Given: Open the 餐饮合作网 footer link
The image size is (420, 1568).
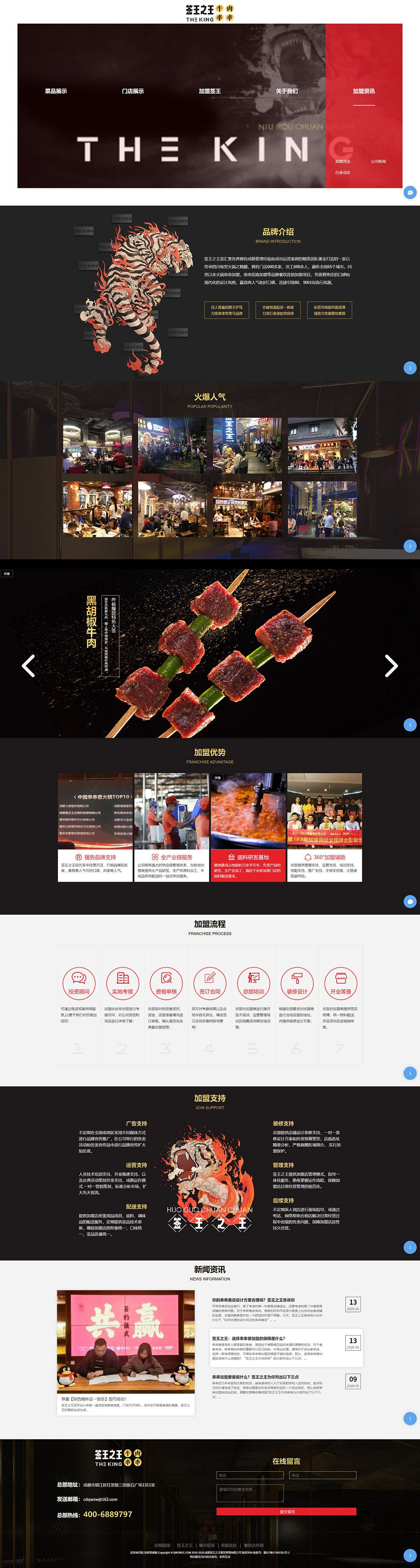Looking at the screenshot, I should [254, 1545].
